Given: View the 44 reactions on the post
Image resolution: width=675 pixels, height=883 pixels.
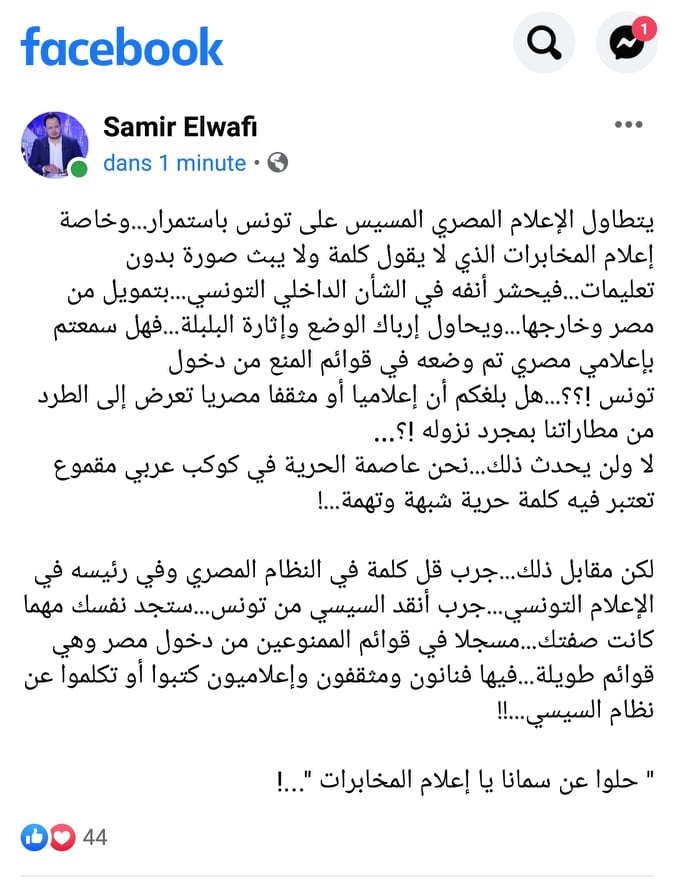Looking at the screenshot, I should coord(65,836).
